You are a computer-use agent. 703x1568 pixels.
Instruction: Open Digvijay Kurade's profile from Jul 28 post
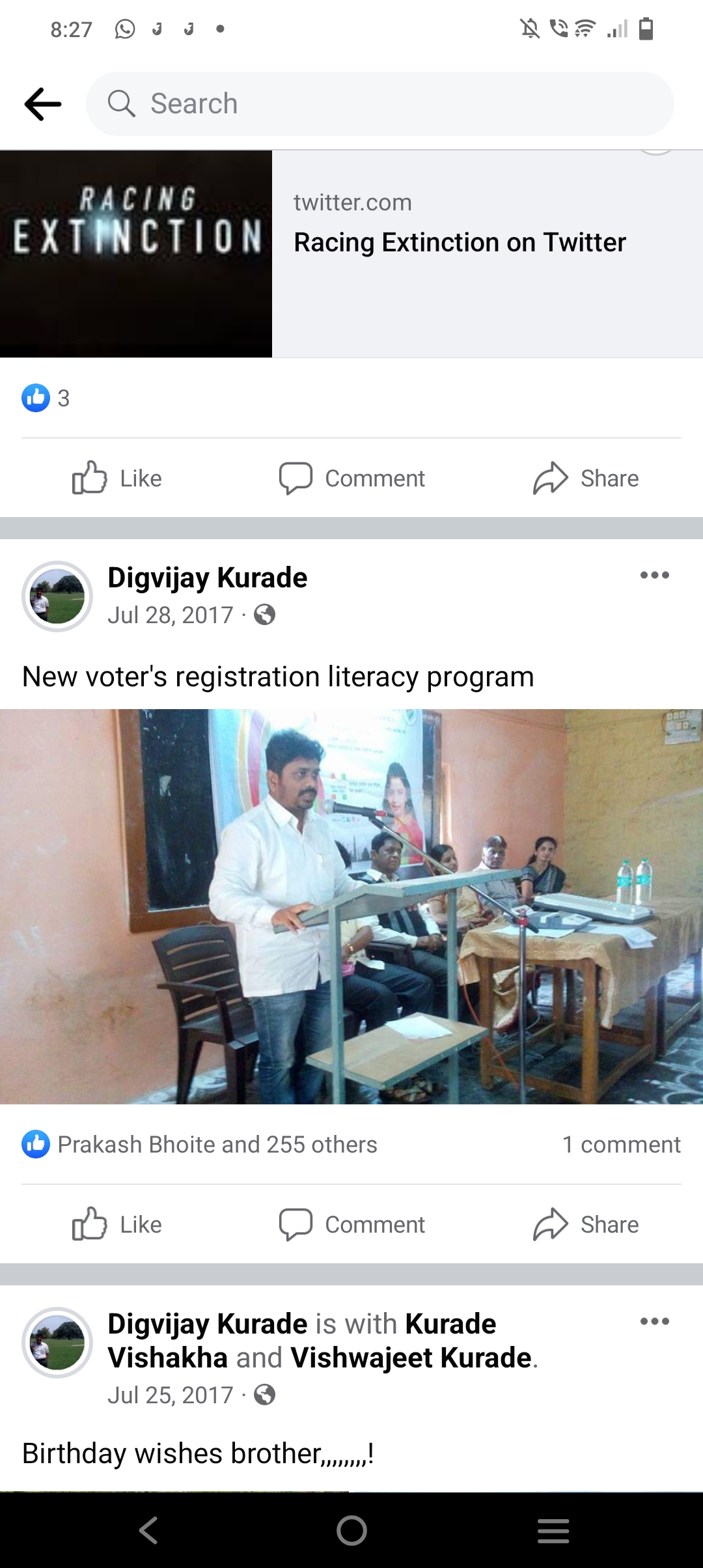coord(207,578)
